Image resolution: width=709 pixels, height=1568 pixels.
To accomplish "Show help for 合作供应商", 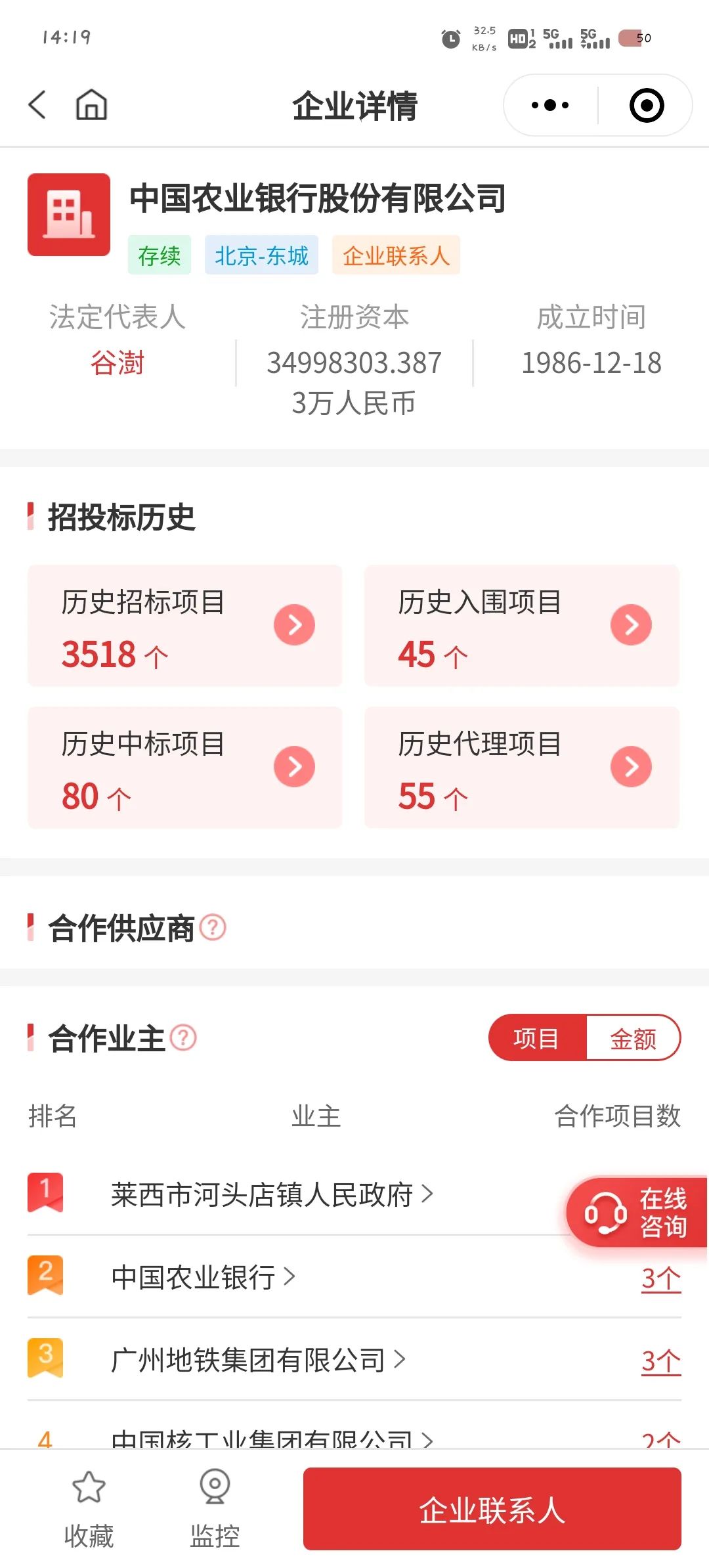I will 213,927.
